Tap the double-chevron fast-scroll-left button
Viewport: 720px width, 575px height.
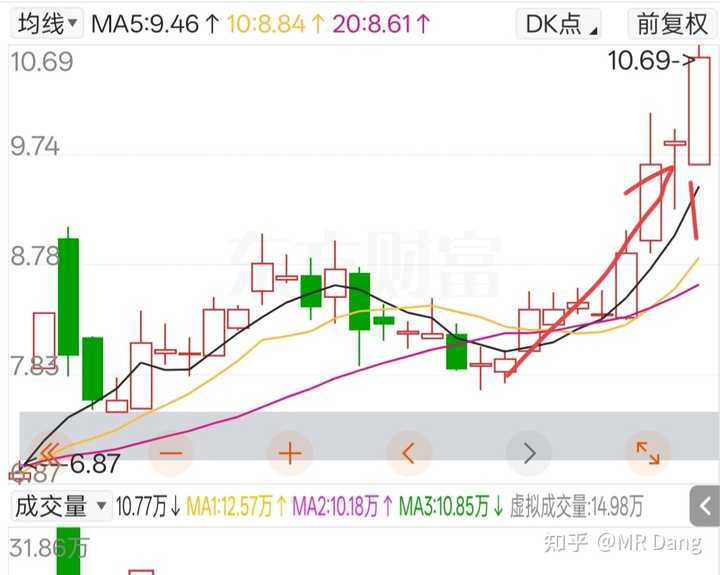[x=50, y=453]
